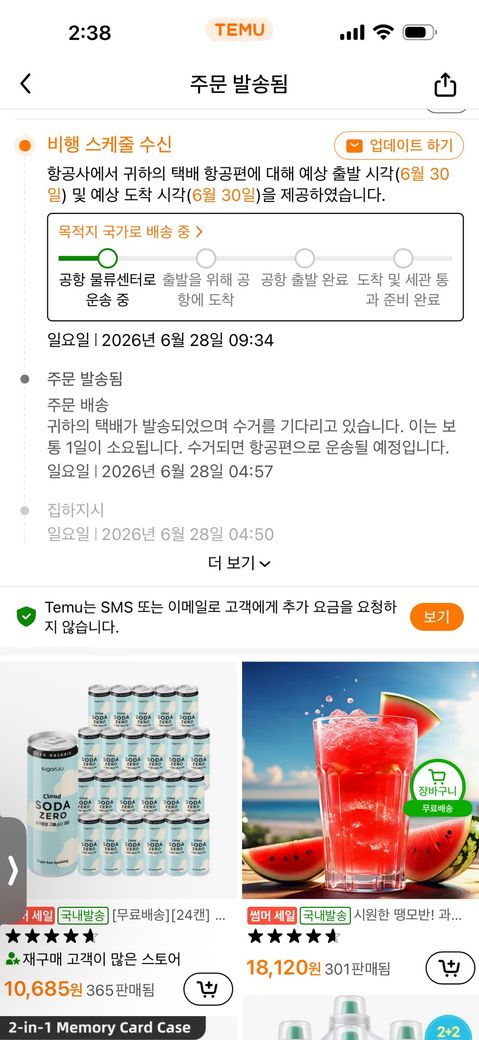
Task: Add the 18,120원 watermelon drink to cart
Action: [450, 968]
